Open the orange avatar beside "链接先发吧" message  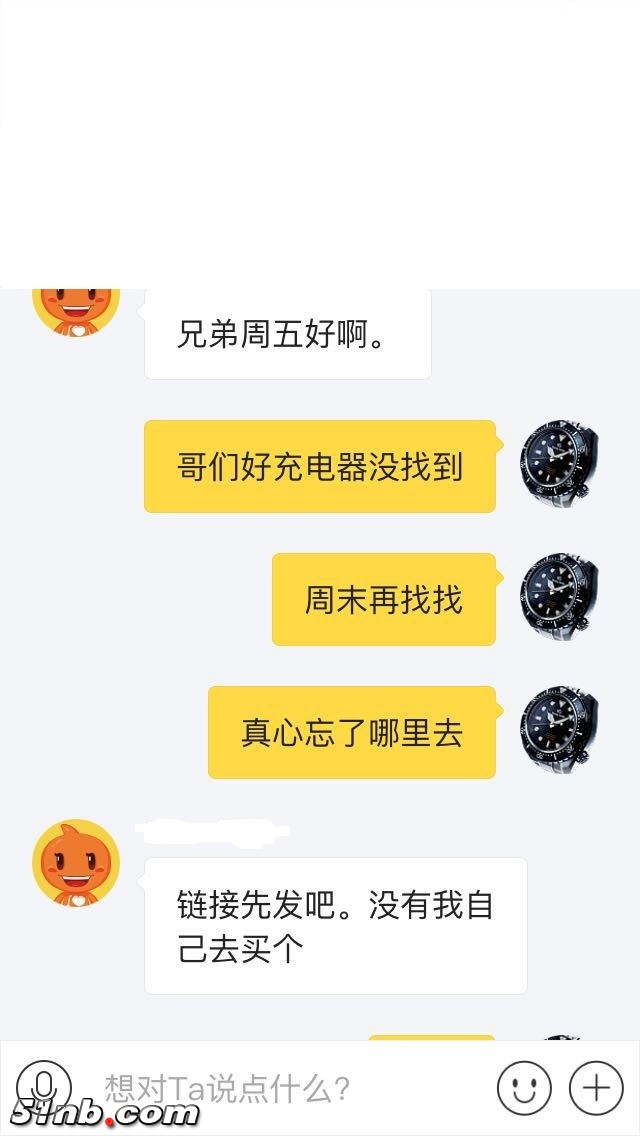click(76, 863)
